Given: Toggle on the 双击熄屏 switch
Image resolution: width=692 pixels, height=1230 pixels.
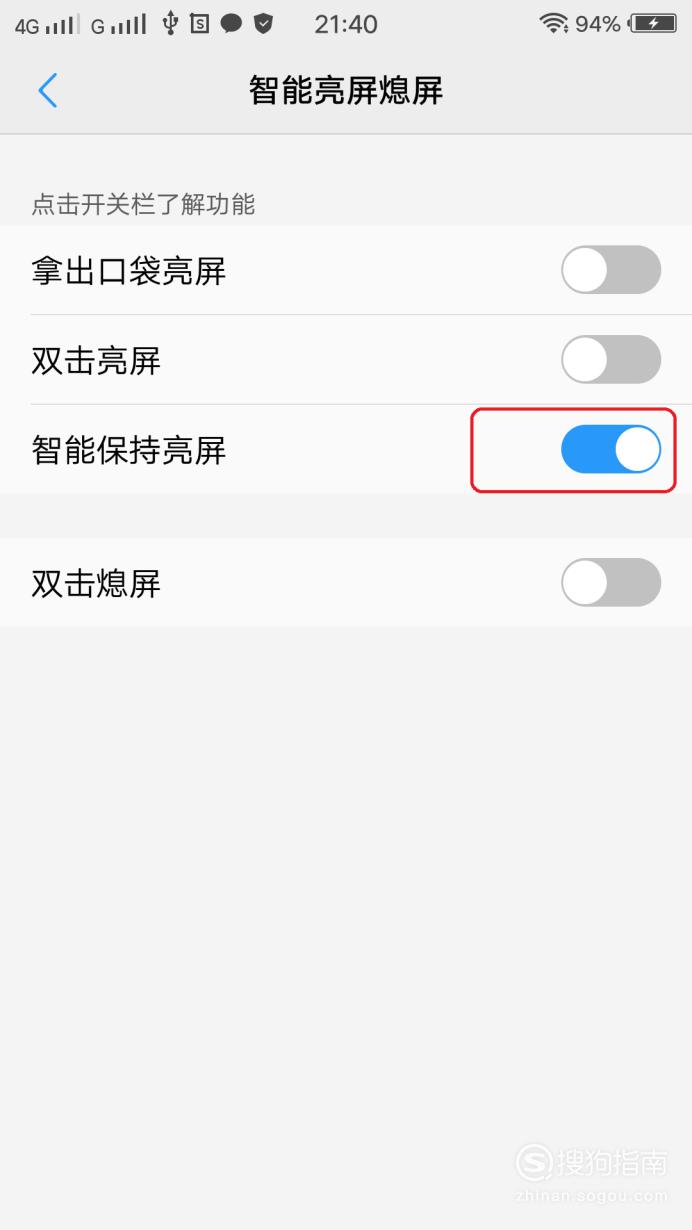Looking at the screenshot, I should (611, 583).
